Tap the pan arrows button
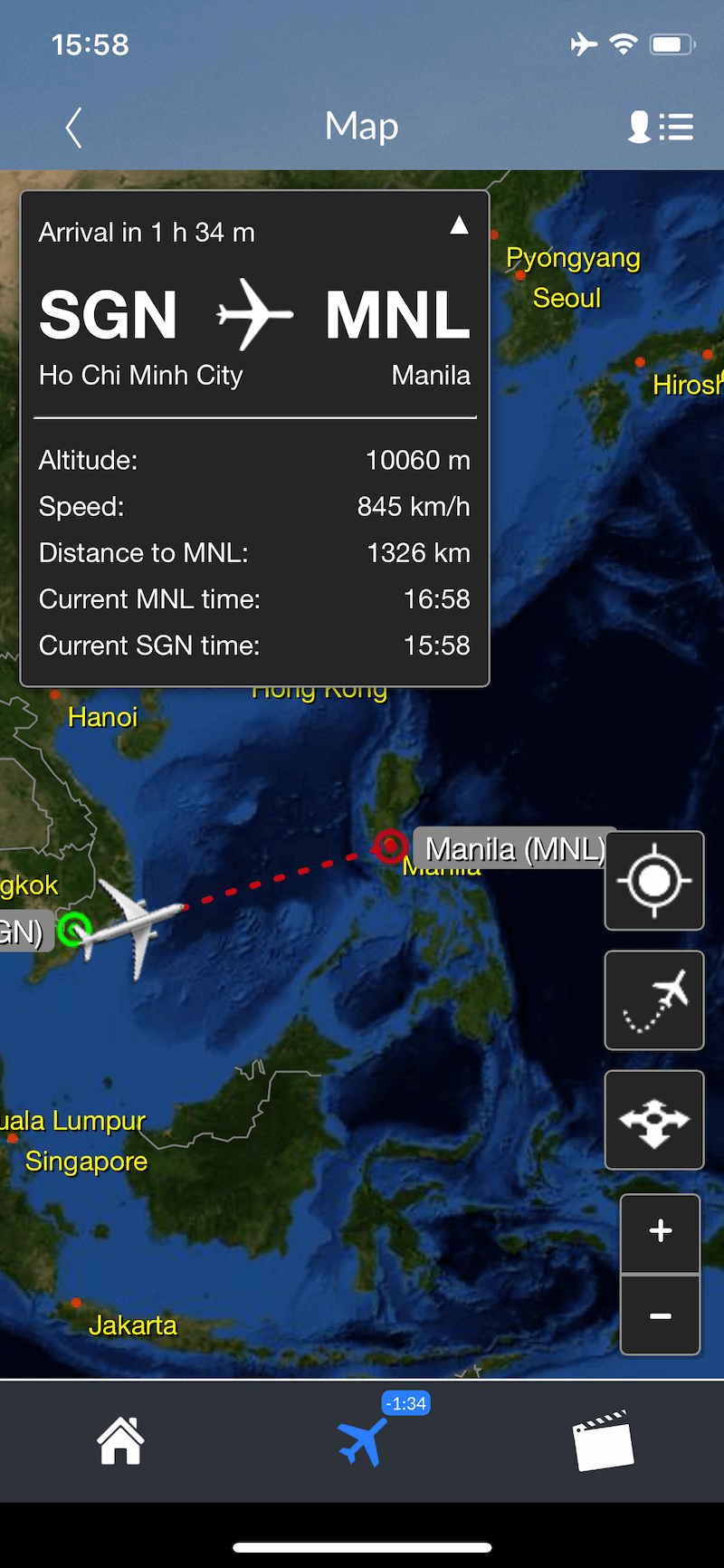Screen dimensions: 724x1568 click(x=654, y=1120)
